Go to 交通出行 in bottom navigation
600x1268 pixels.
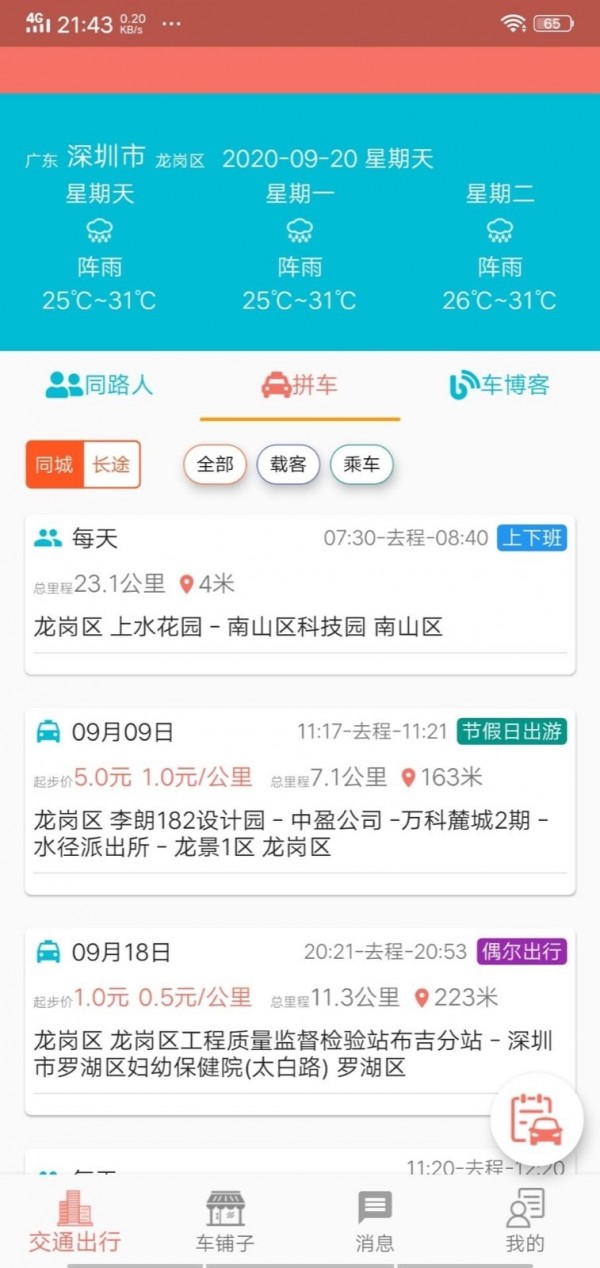[x=75, y=1222]
